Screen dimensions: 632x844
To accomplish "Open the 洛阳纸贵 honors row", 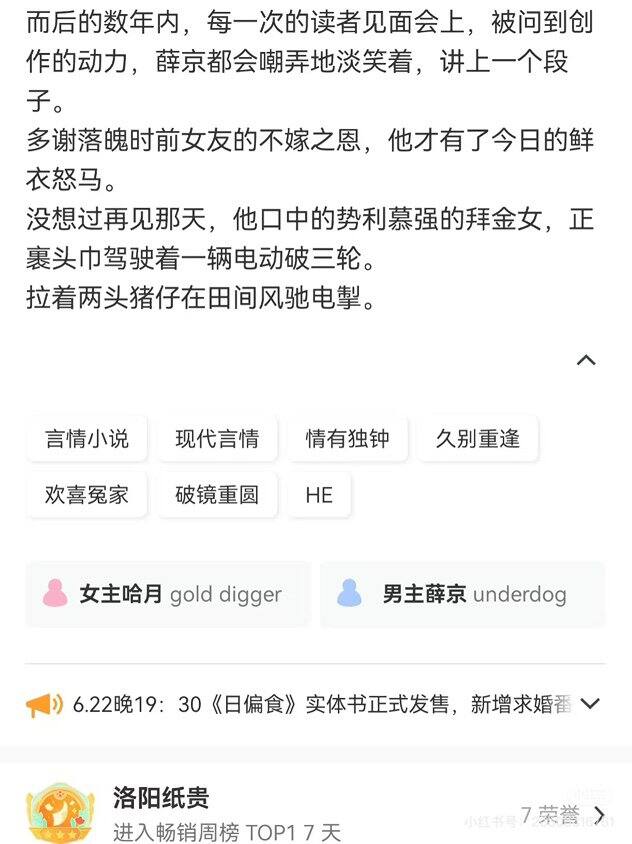I will point(316,814).
